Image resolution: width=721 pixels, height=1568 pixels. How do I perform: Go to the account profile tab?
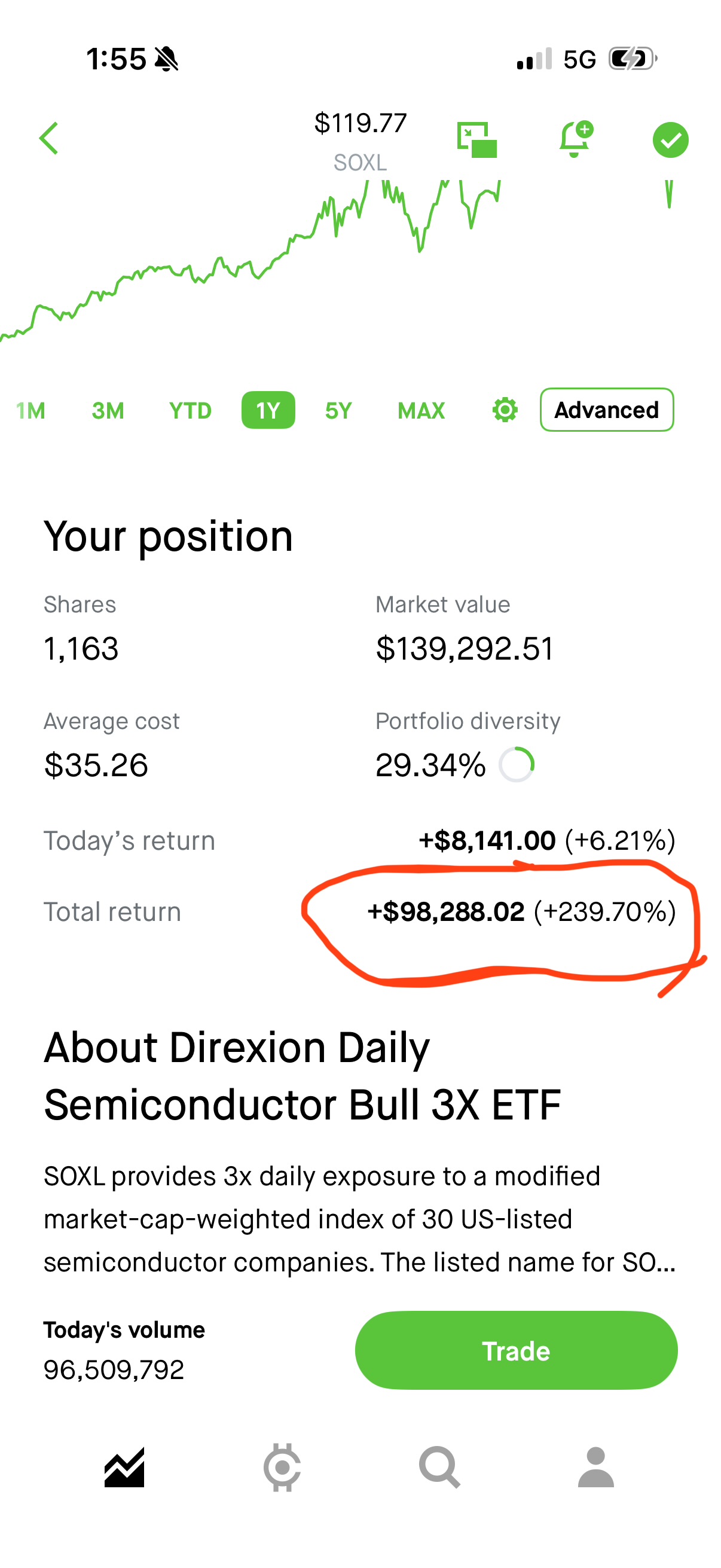tap(595, 1468)
